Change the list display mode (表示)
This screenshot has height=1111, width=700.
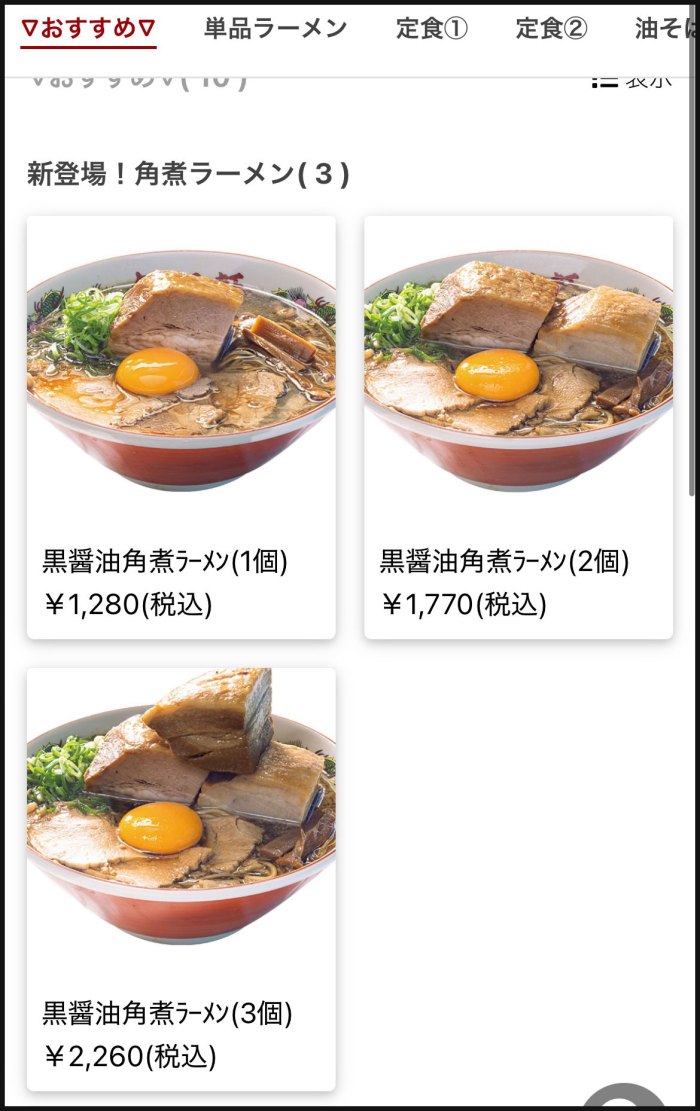(x=632, y=81)
